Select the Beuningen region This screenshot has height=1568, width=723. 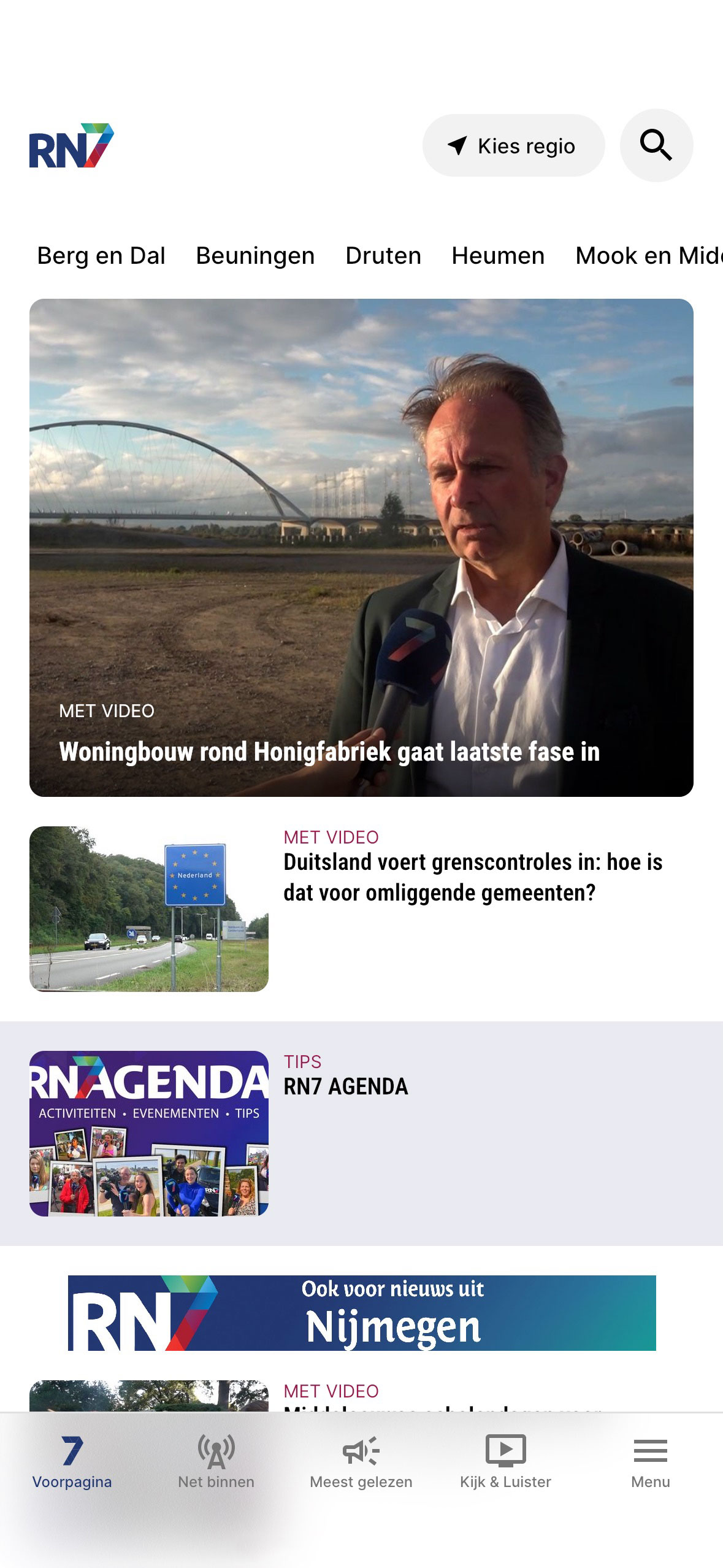click(255, 256)
